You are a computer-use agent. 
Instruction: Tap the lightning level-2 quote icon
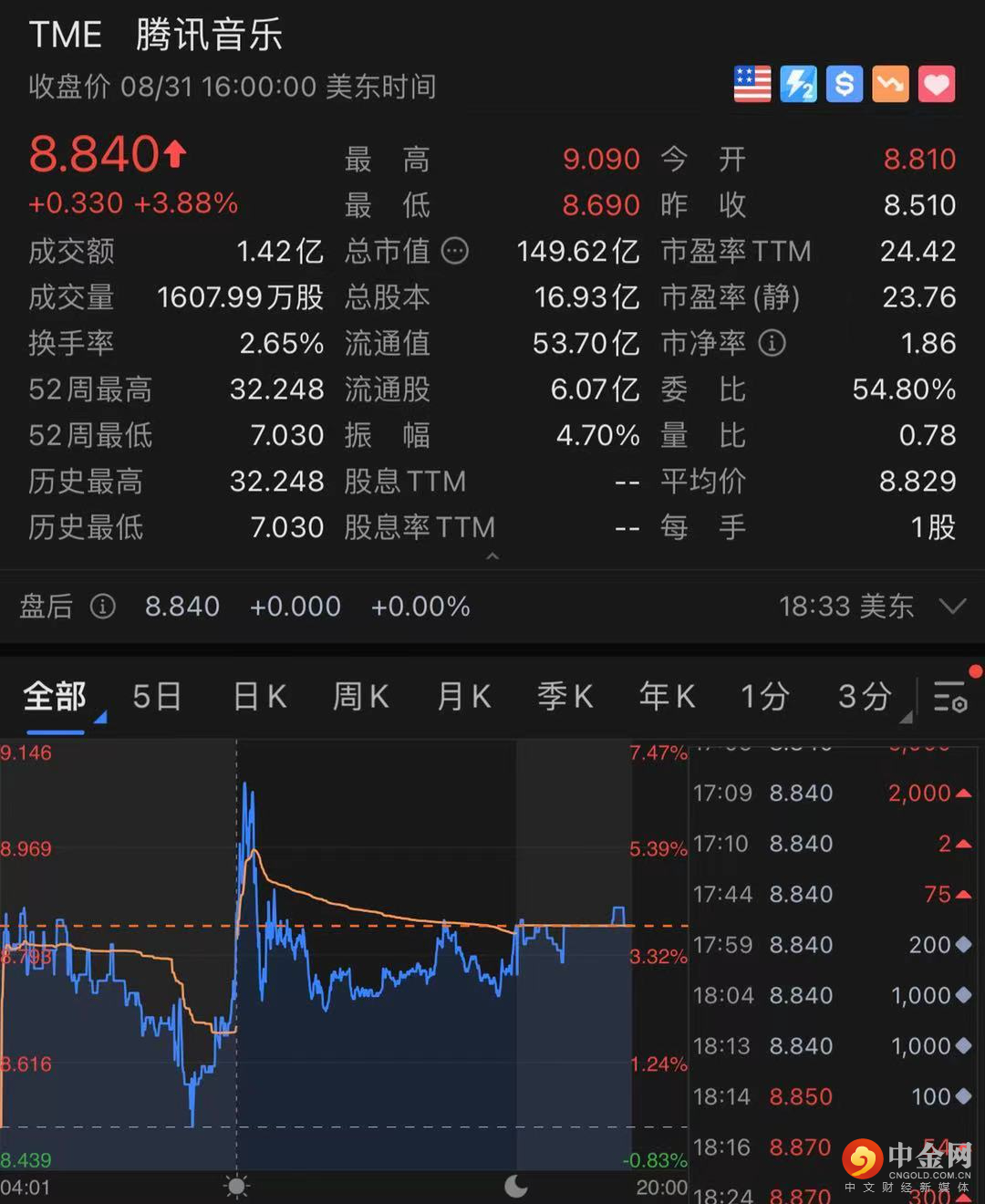click(798, 84)
